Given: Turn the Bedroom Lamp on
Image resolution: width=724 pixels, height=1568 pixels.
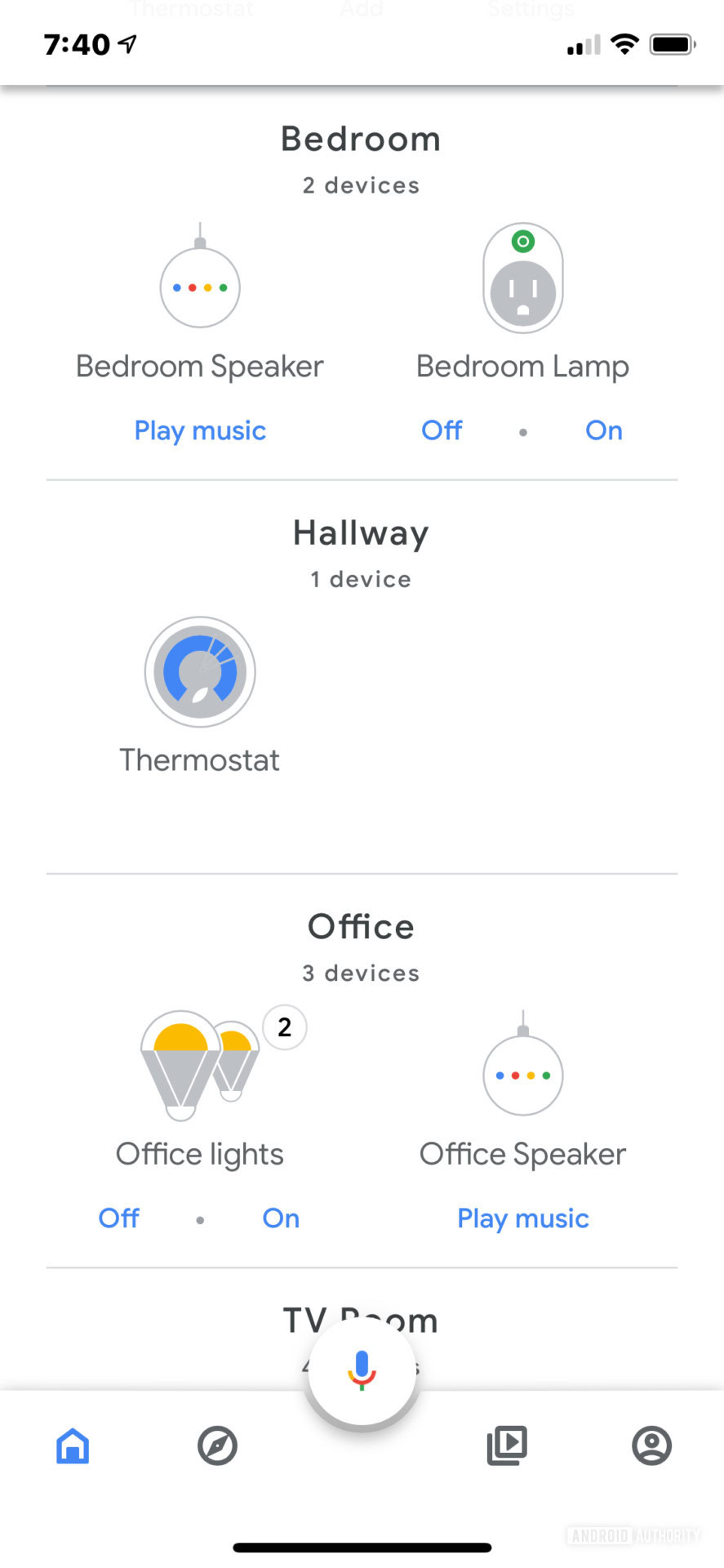Looking at the screenshot, I should (x=604, y=430).
